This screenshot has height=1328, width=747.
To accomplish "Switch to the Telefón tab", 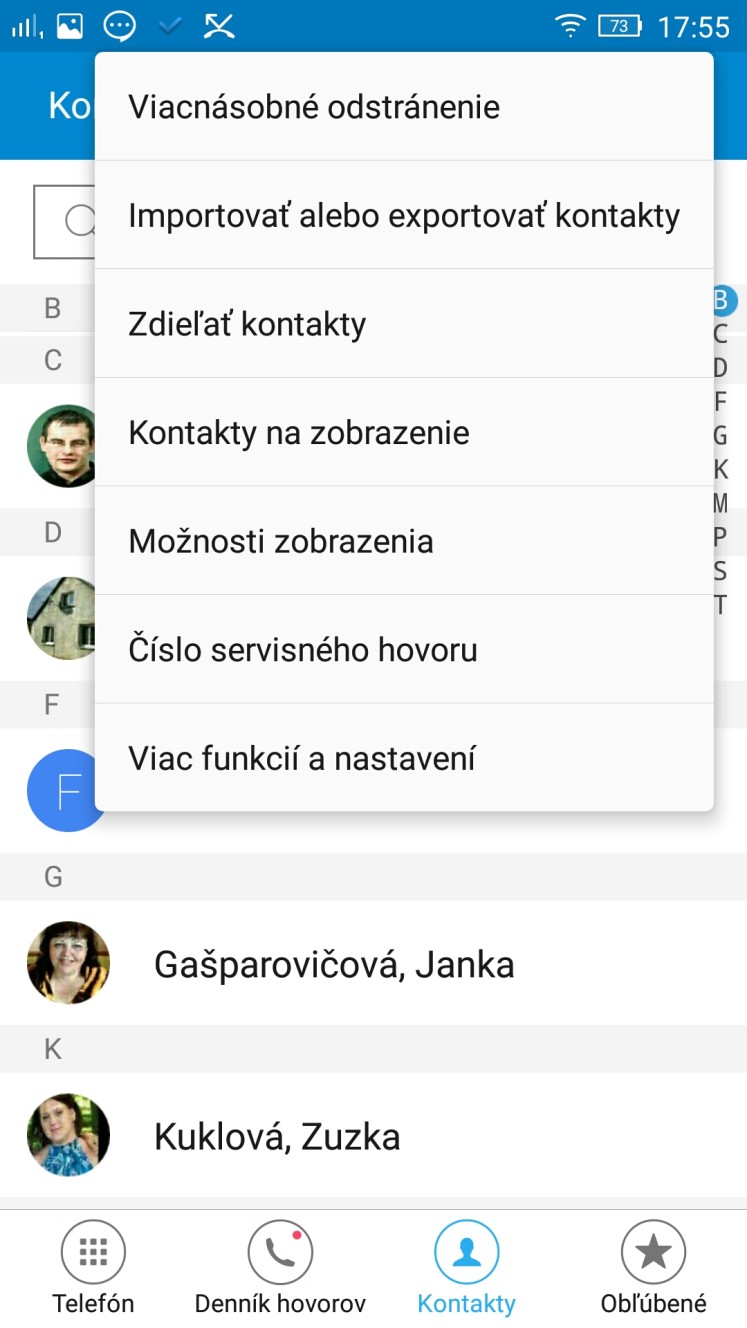I will (93, 1268).
